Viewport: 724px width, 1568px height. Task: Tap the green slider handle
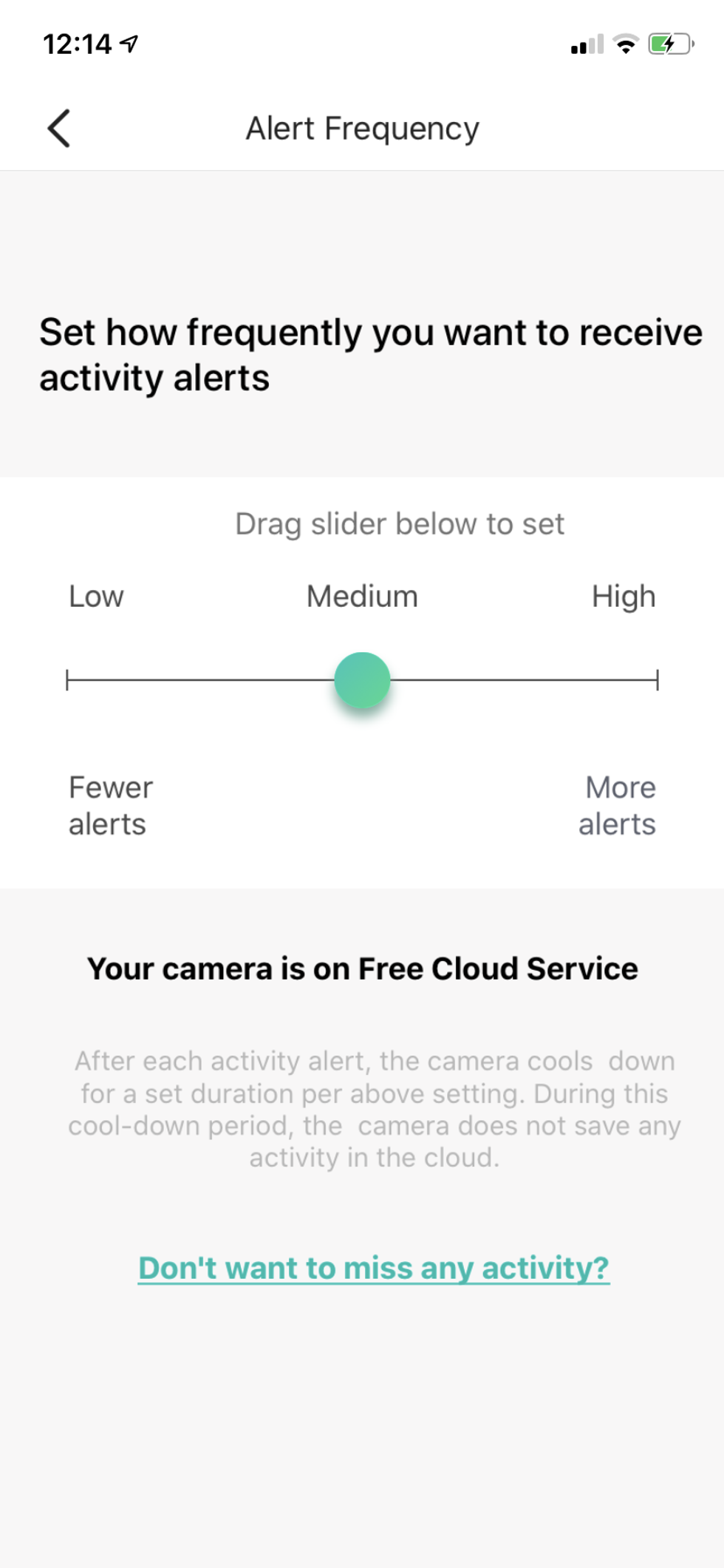coord(362,679)
